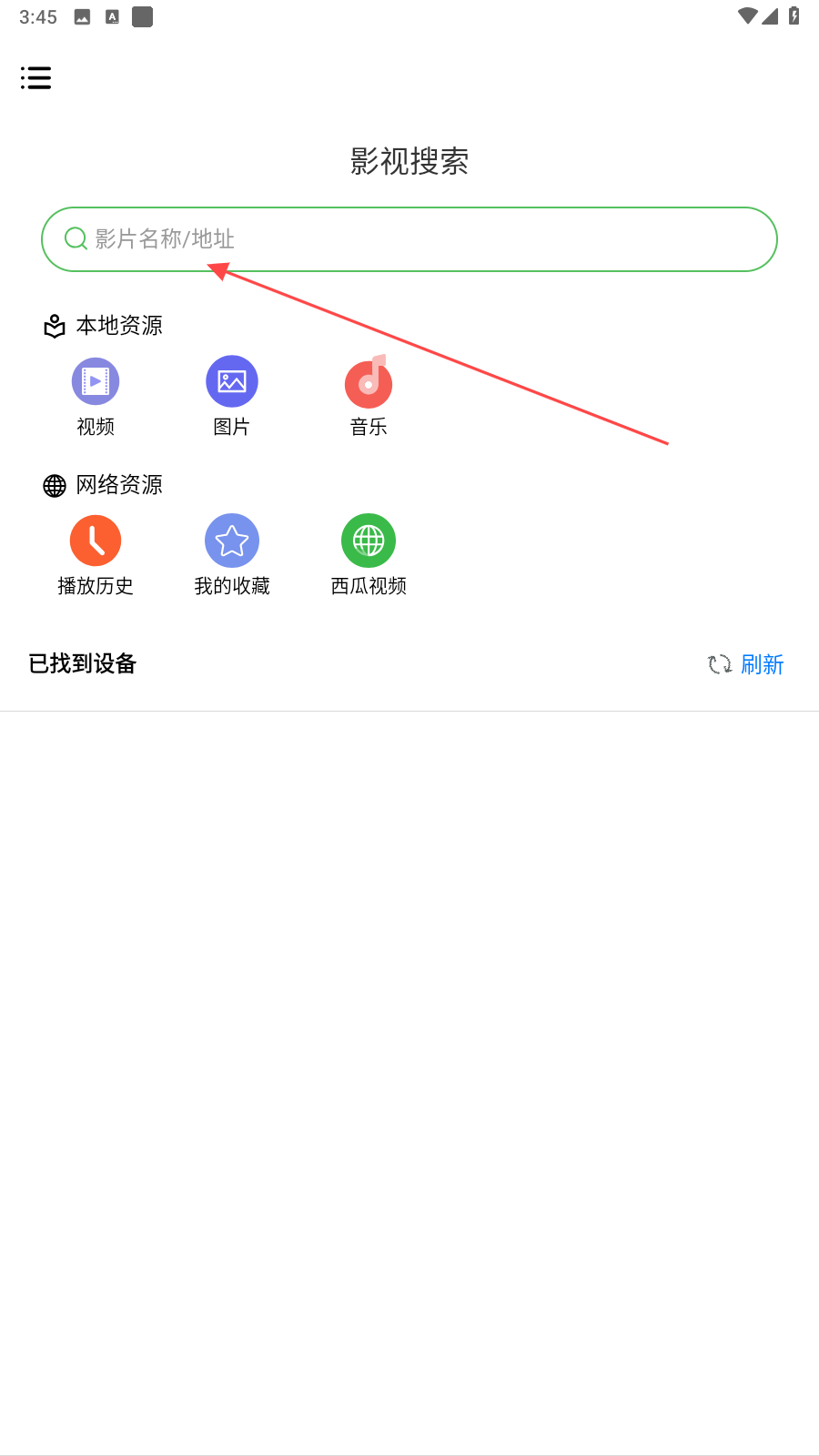Tap 刷新 to refresh found devices
The height and width of the screenshot is (1456, 819).
746,664
